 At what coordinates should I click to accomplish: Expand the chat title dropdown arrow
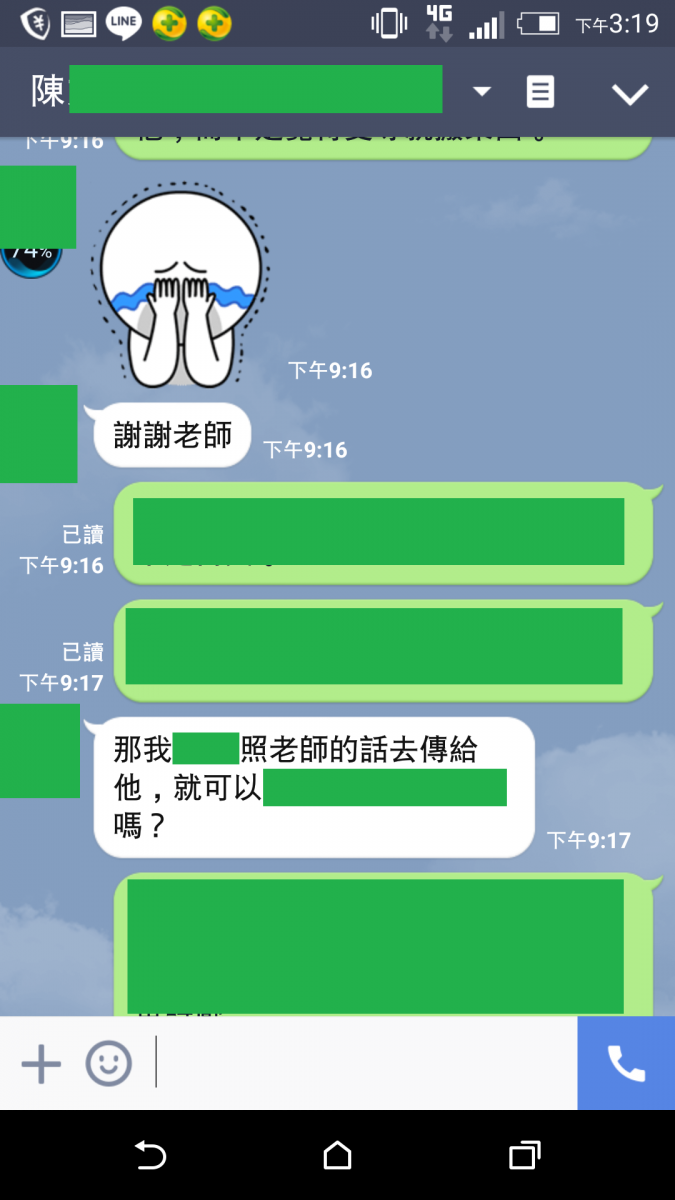click(482, 92)
